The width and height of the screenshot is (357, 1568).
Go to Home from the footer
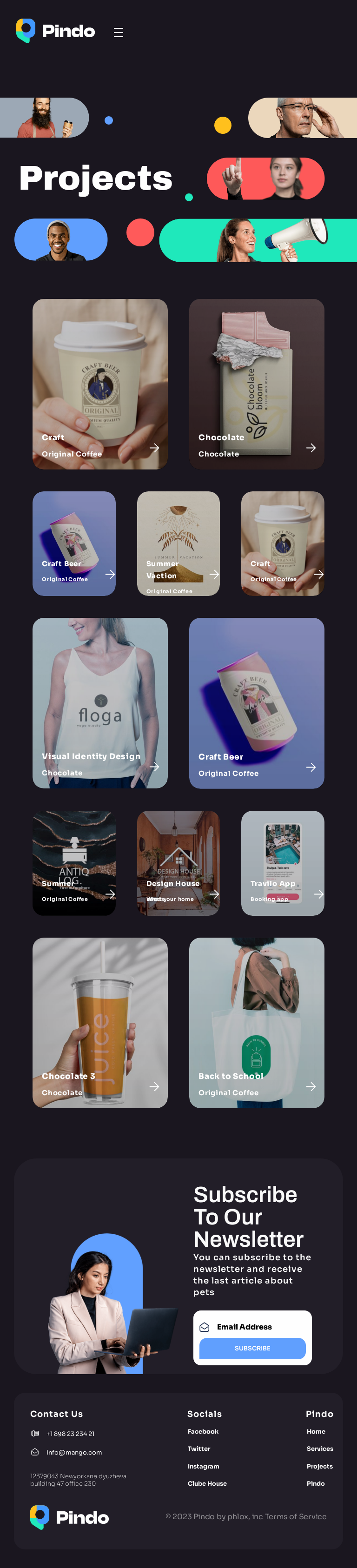[316, 1431]
